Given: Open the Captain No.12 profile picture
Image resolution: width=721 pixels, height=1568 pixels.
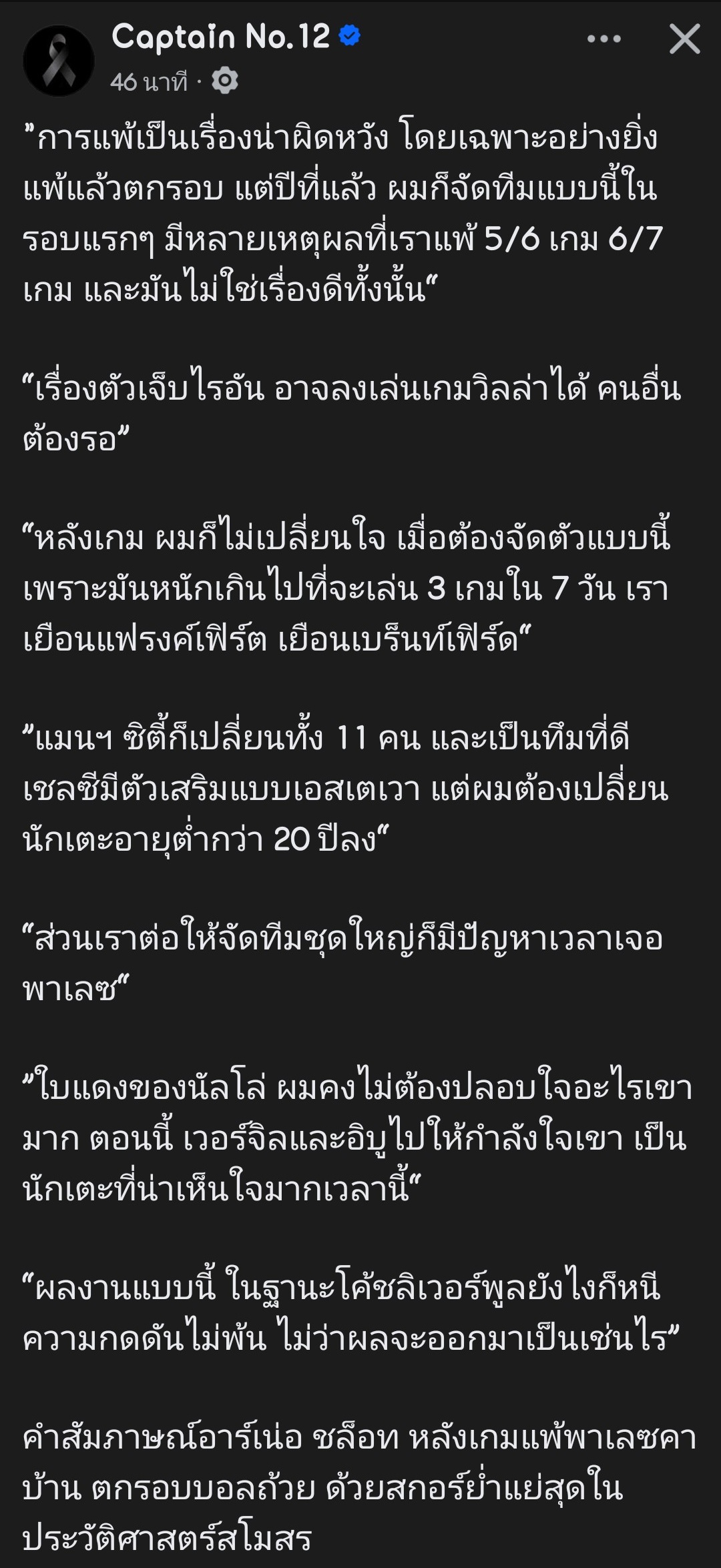Looking at the screenshot, I should tap(58, 61).
